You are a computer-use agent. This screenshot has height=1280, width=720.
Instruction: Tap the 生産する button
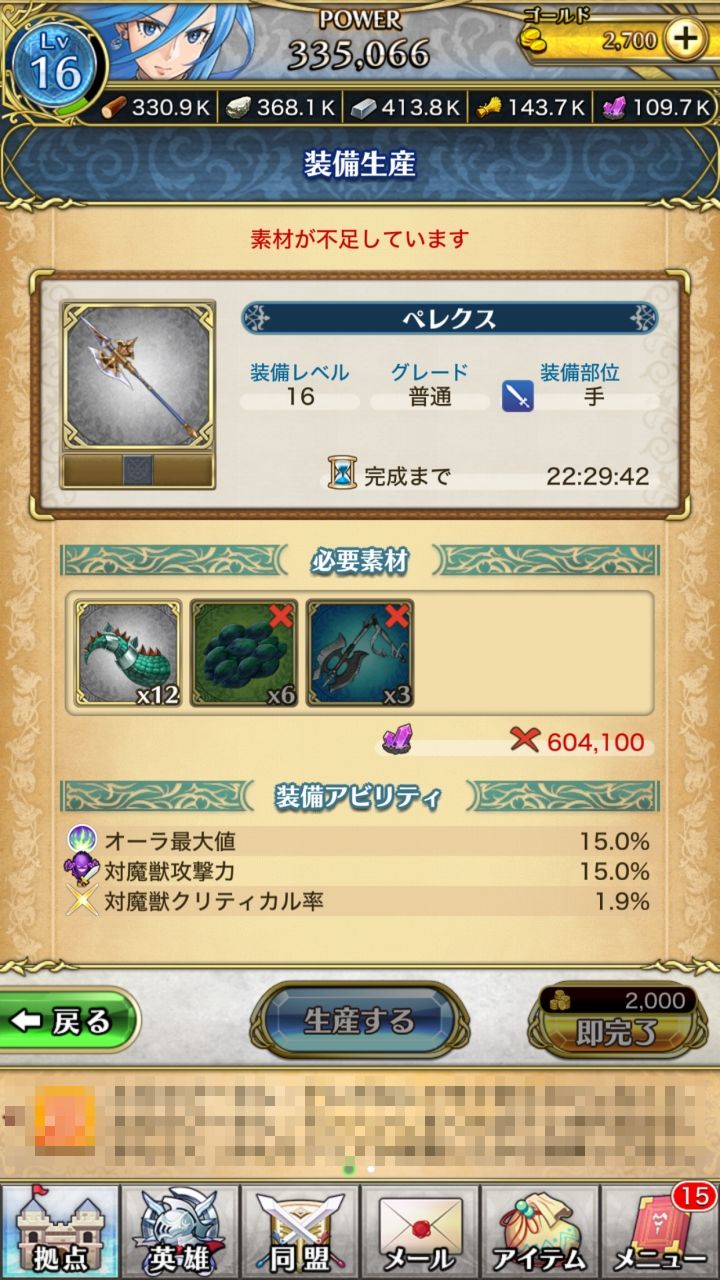pyautogui.click(x=359, y=1021)
